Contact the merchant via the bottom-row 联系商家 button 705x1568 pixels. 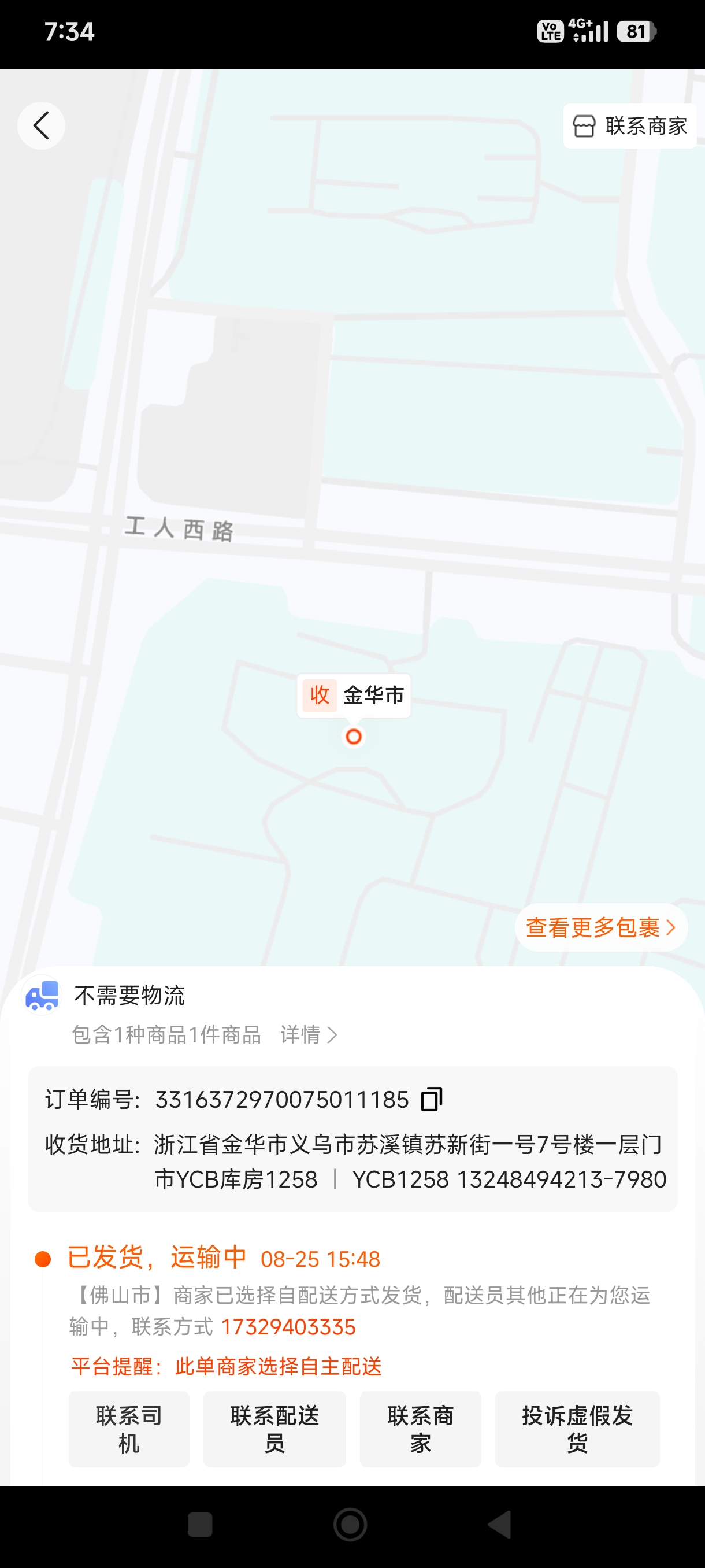420,1429
